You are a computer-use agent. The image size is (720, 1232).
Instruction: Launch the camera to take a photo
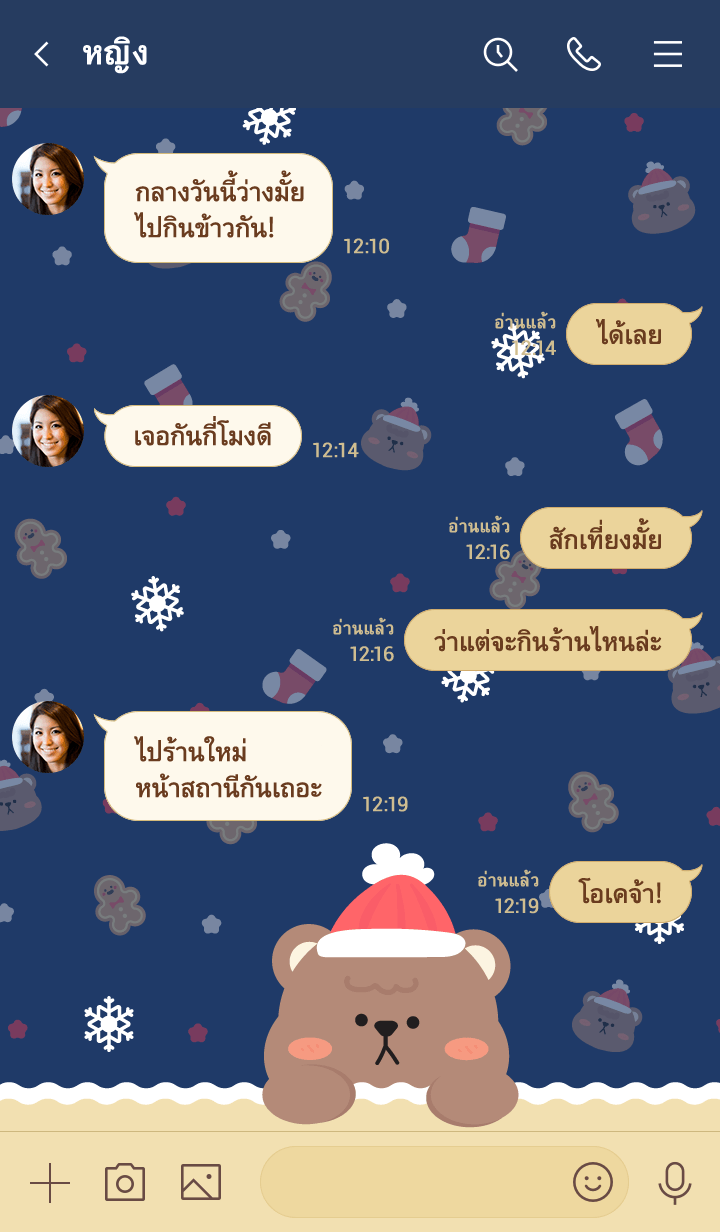pyautogui.click(x=125, y=1183)
